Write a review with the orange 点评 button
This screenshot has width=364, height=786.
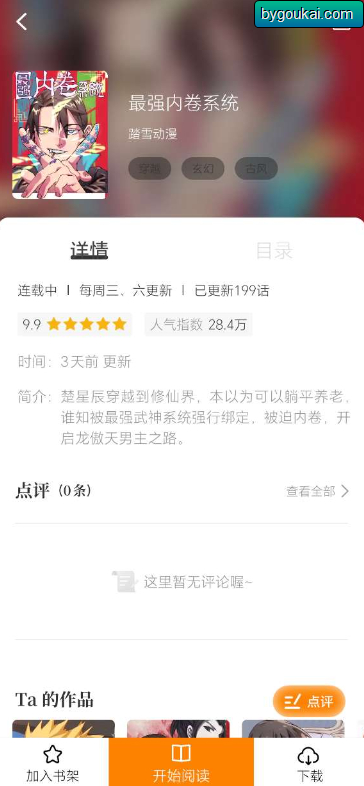[x=309, y=701]
